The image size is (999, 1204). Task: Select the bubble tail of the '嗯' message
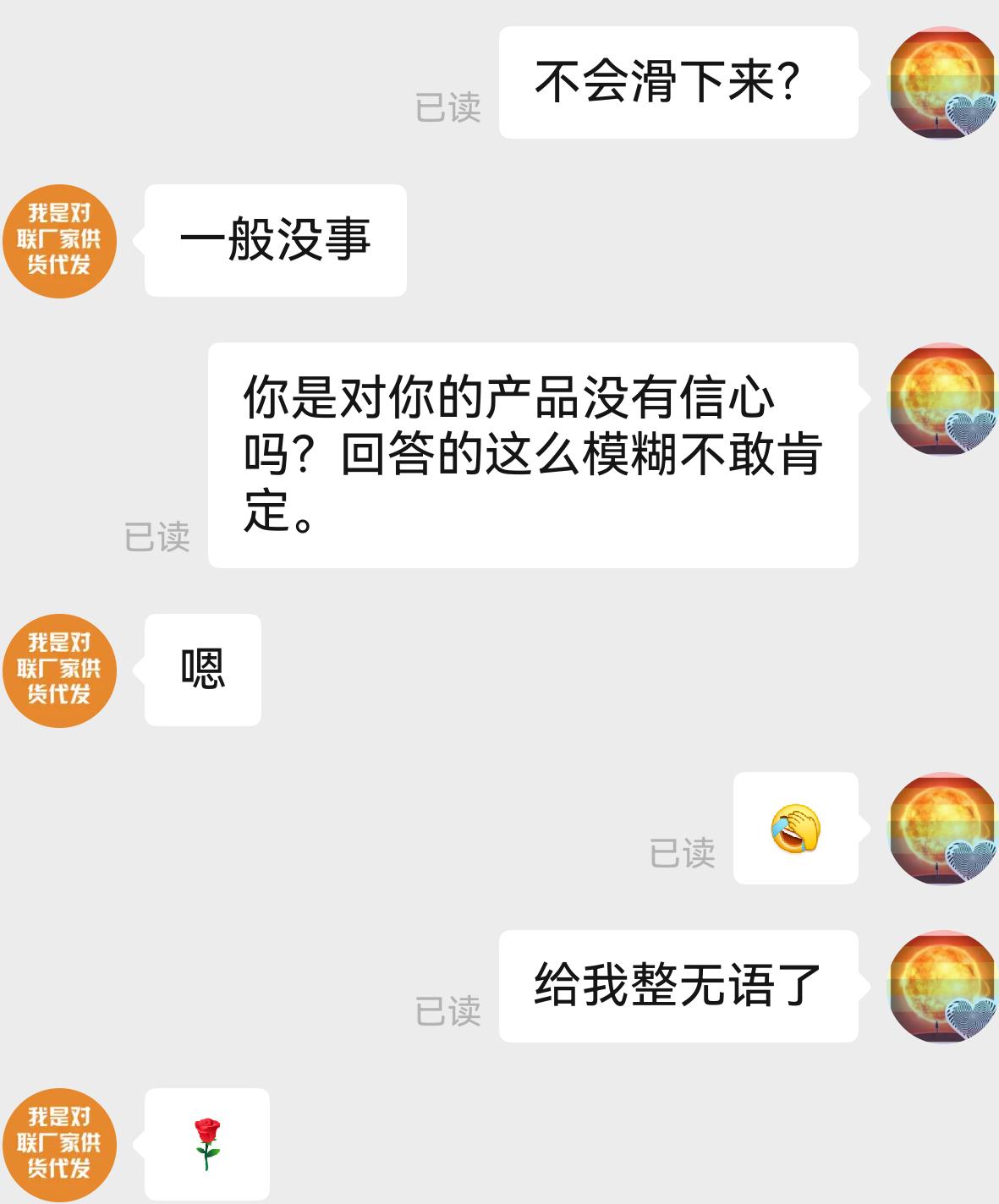point(140,670)
